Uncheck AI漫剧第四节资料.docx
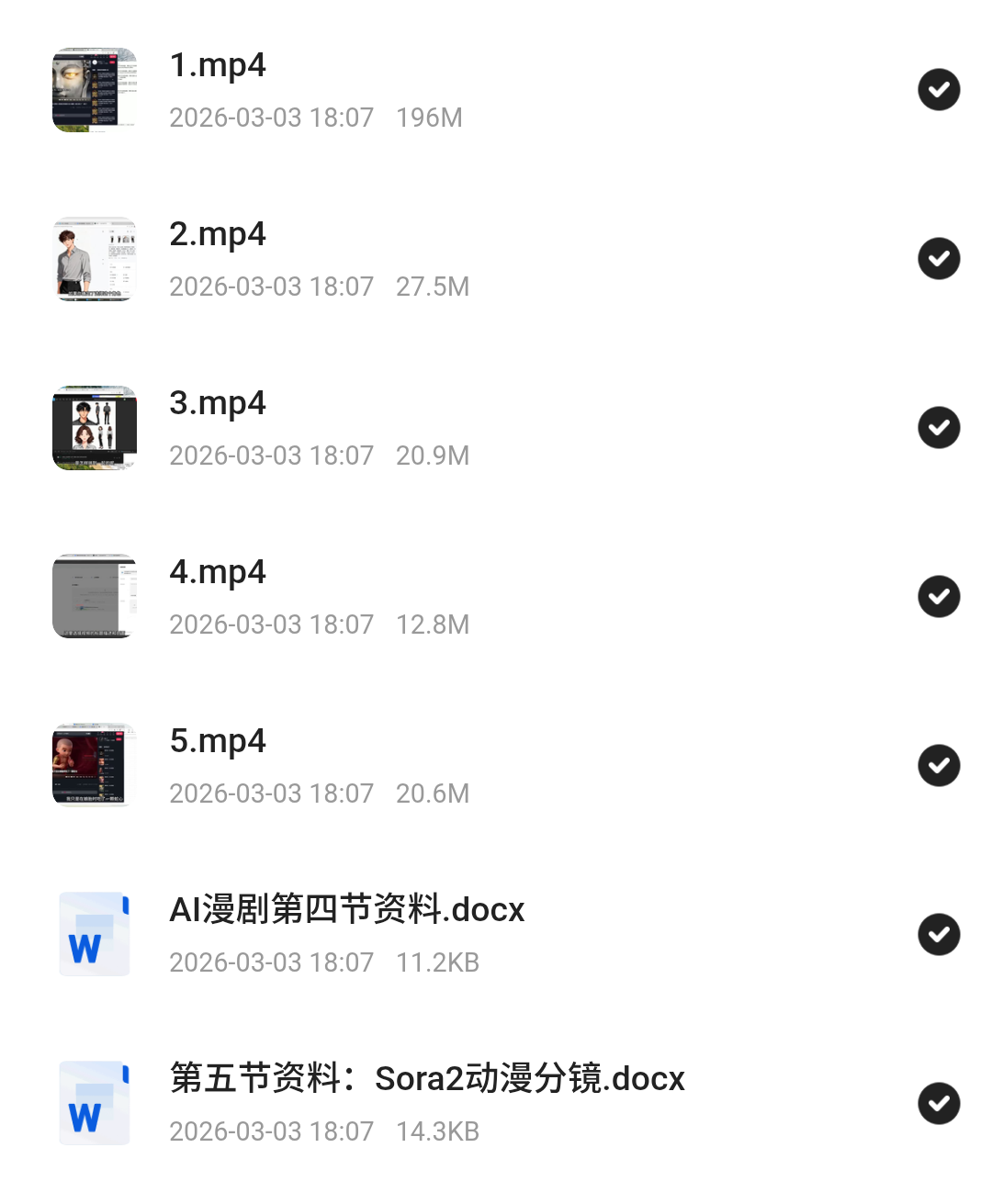 (x=939, y=935)
